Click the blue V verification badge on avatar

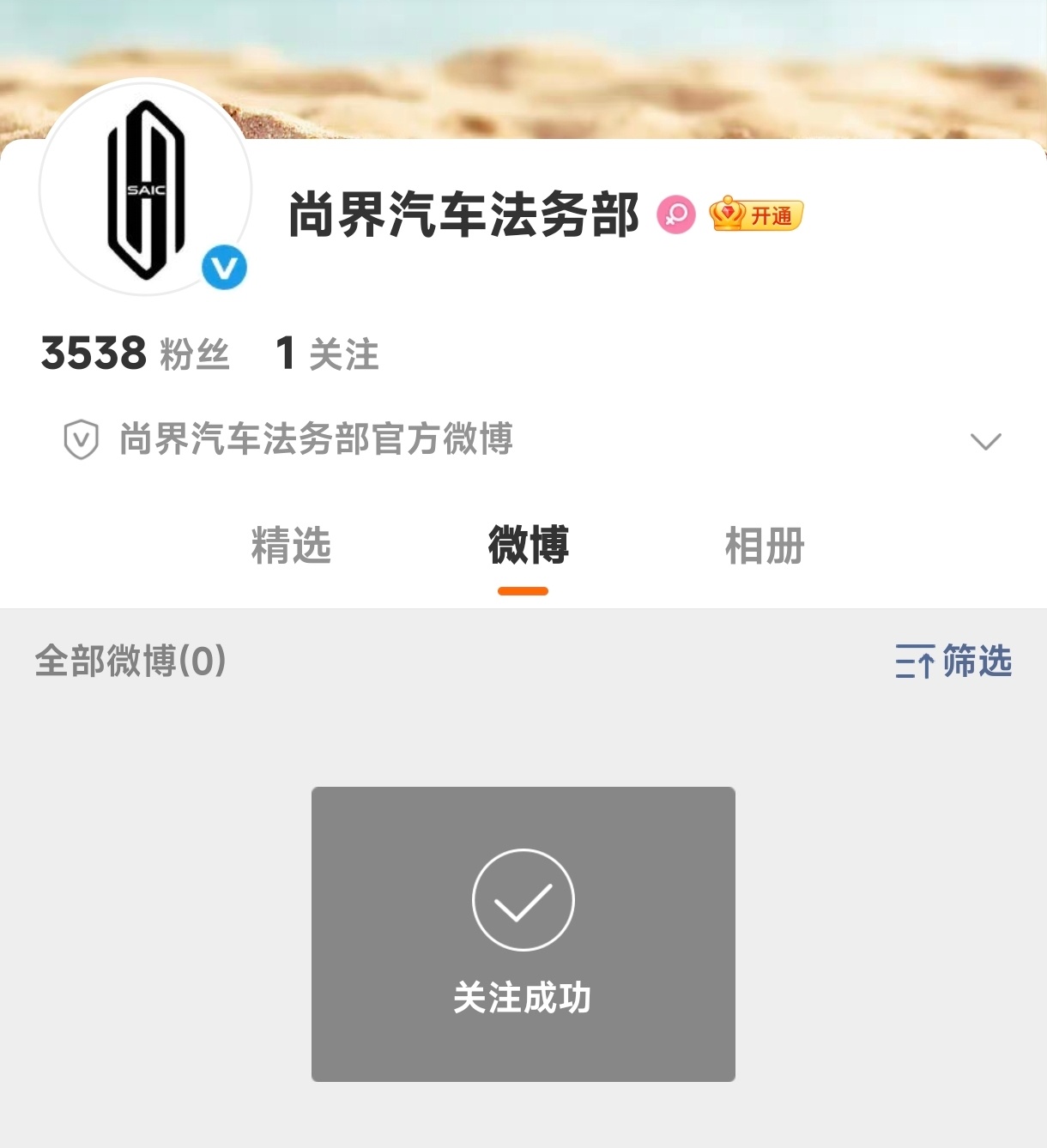(x=223, y=267)
